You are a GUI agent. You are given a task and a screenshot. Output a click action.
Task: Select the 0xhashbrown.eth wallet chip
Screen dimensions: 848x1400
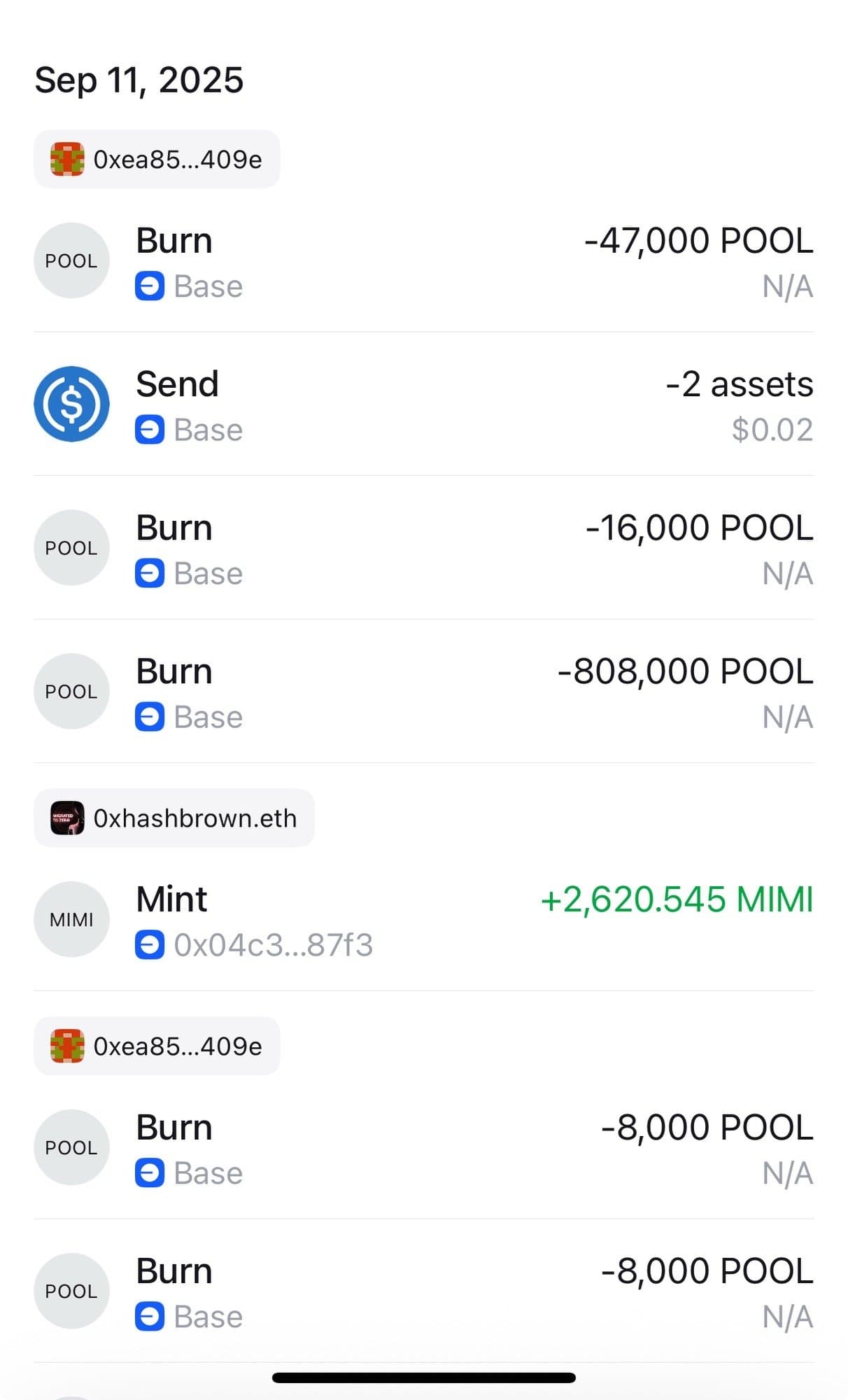(x=174, y=818)
